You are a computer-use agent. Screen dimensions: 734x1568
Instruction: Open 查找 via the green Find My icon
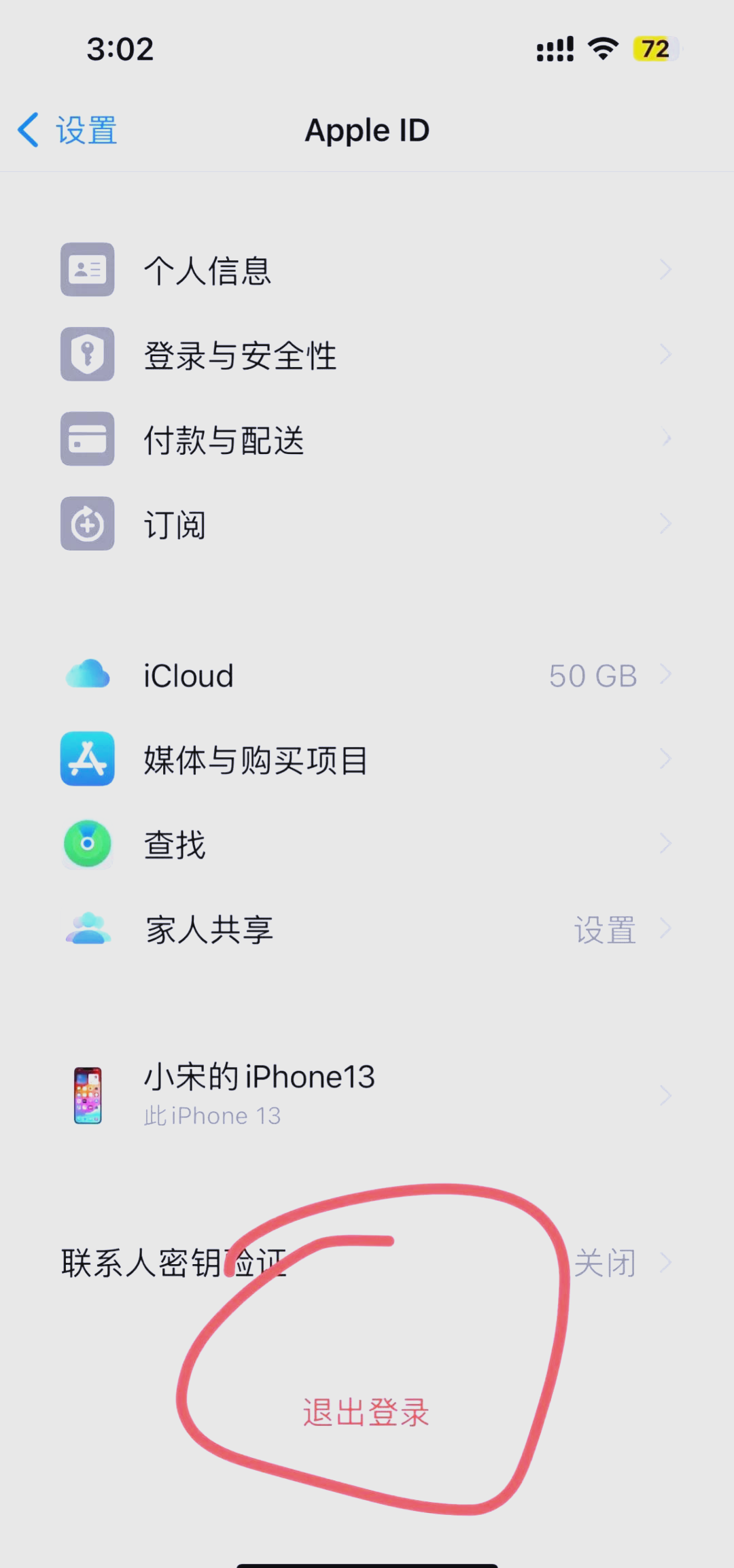click(x=87, y=843)
